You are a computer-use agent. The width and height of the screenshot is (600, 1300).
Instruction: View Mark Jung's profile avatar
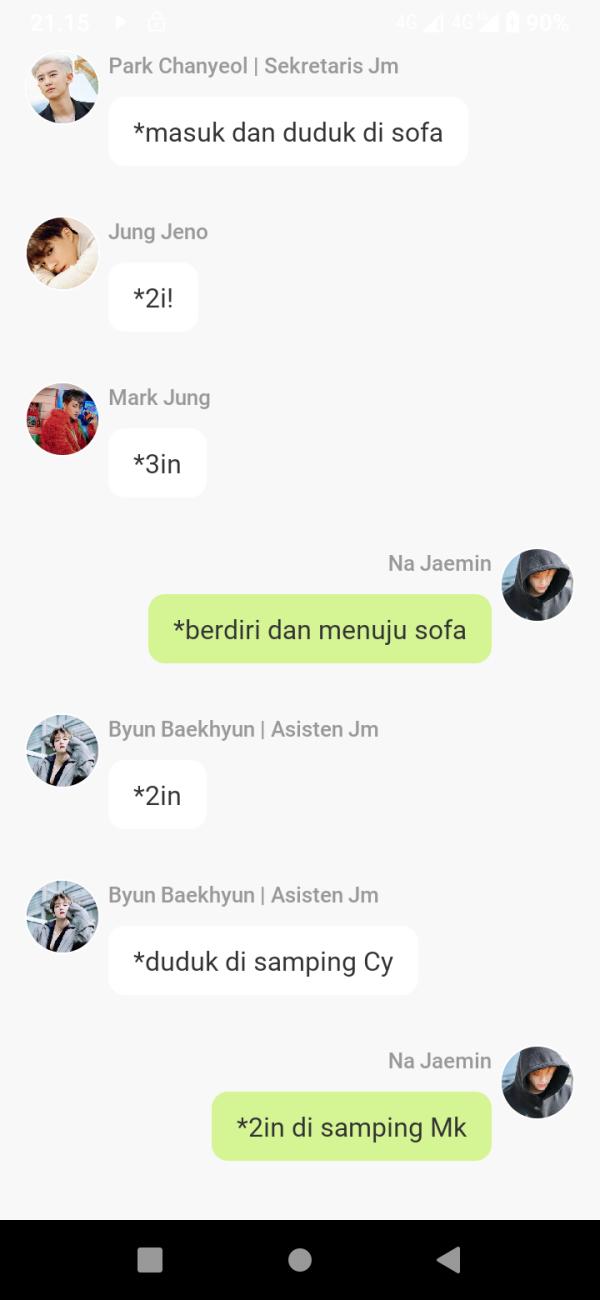[x=62, y=419]
